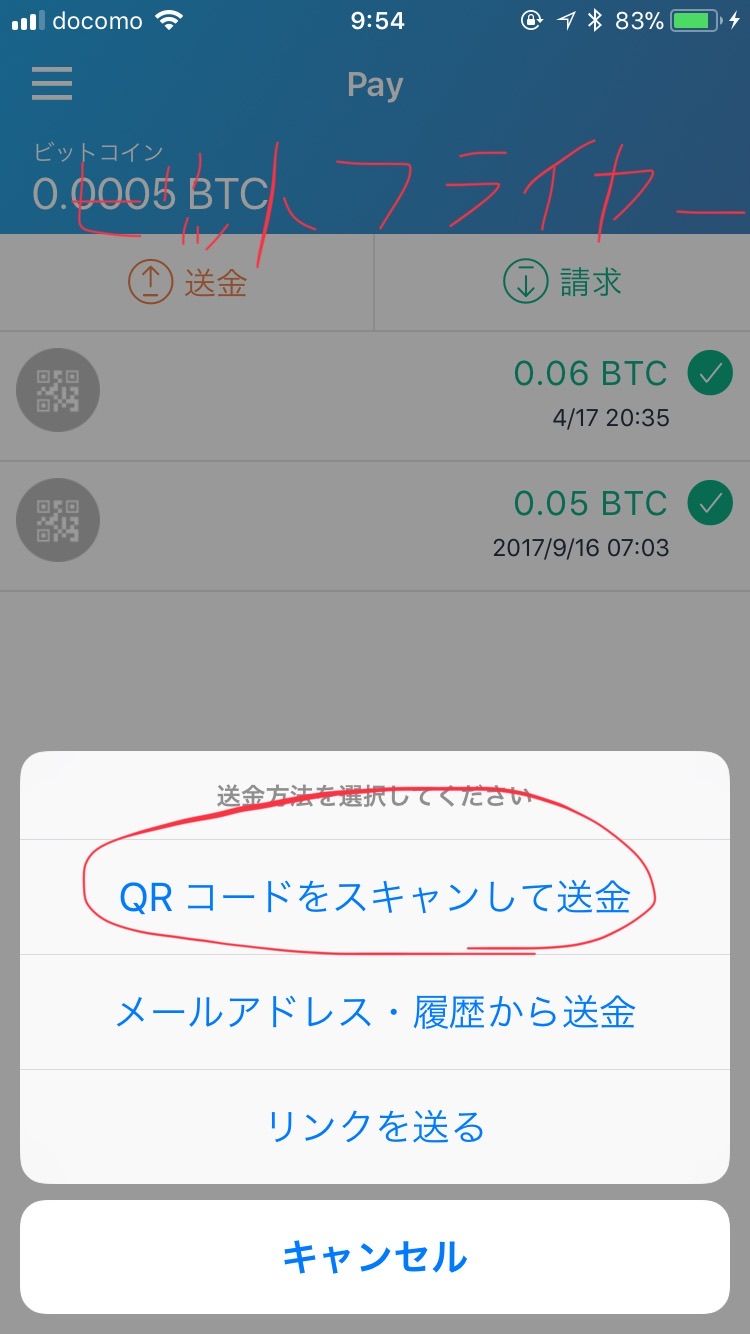Select リンクを送る option
Screen dimensions: 750x1334
tap(374, 1127)
